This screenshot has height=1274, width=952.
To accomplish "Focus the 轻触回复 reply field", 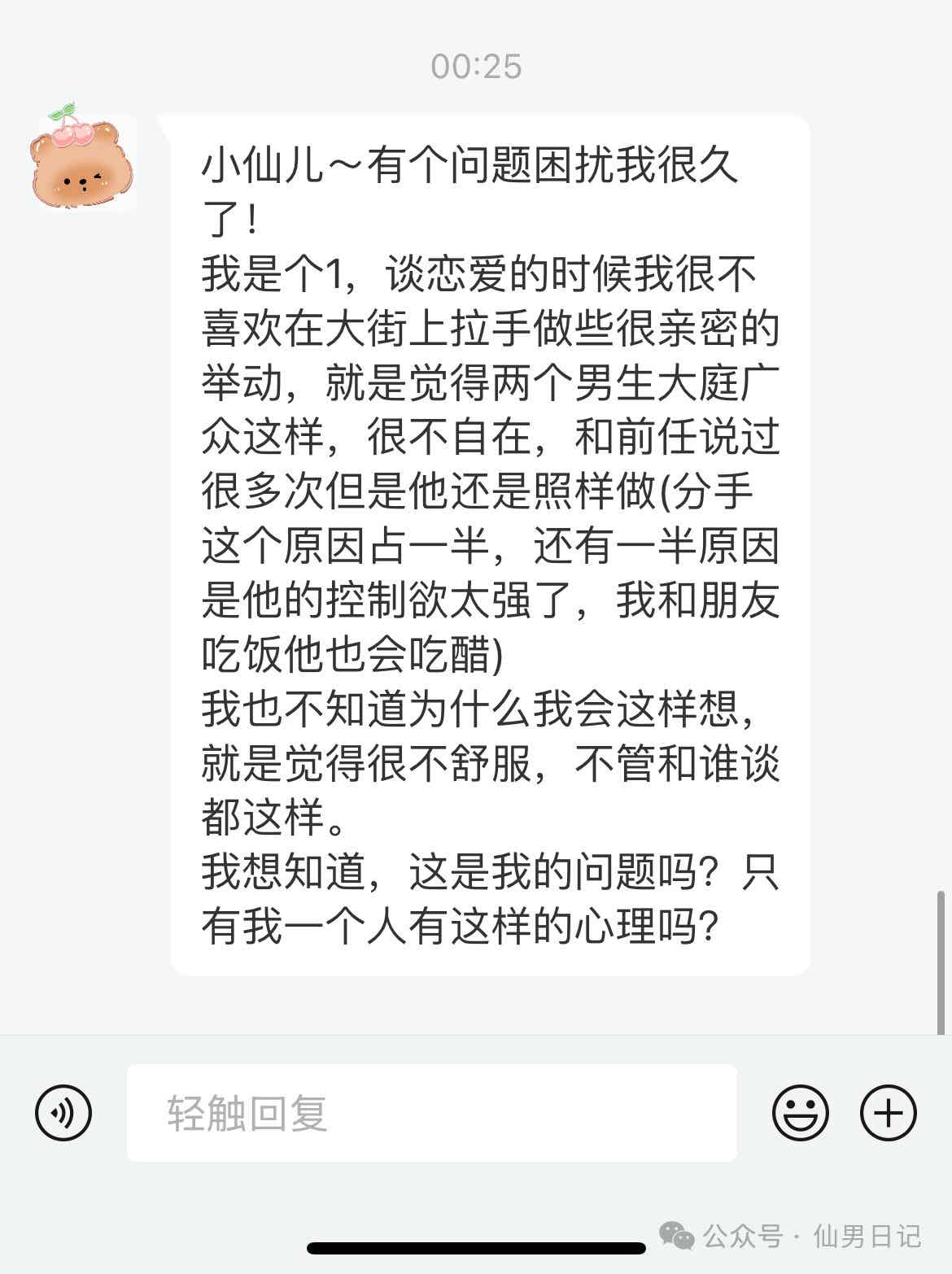I will tap(431, 1112).
